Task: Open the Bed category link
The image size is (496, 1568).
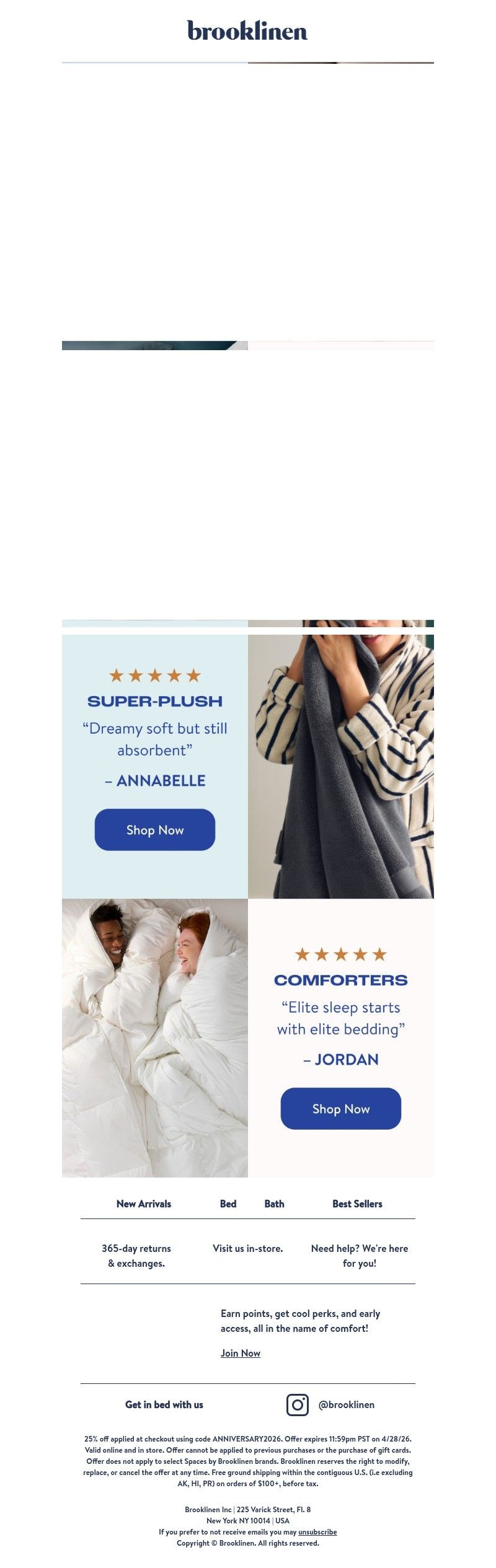Action: [228, 1204]
